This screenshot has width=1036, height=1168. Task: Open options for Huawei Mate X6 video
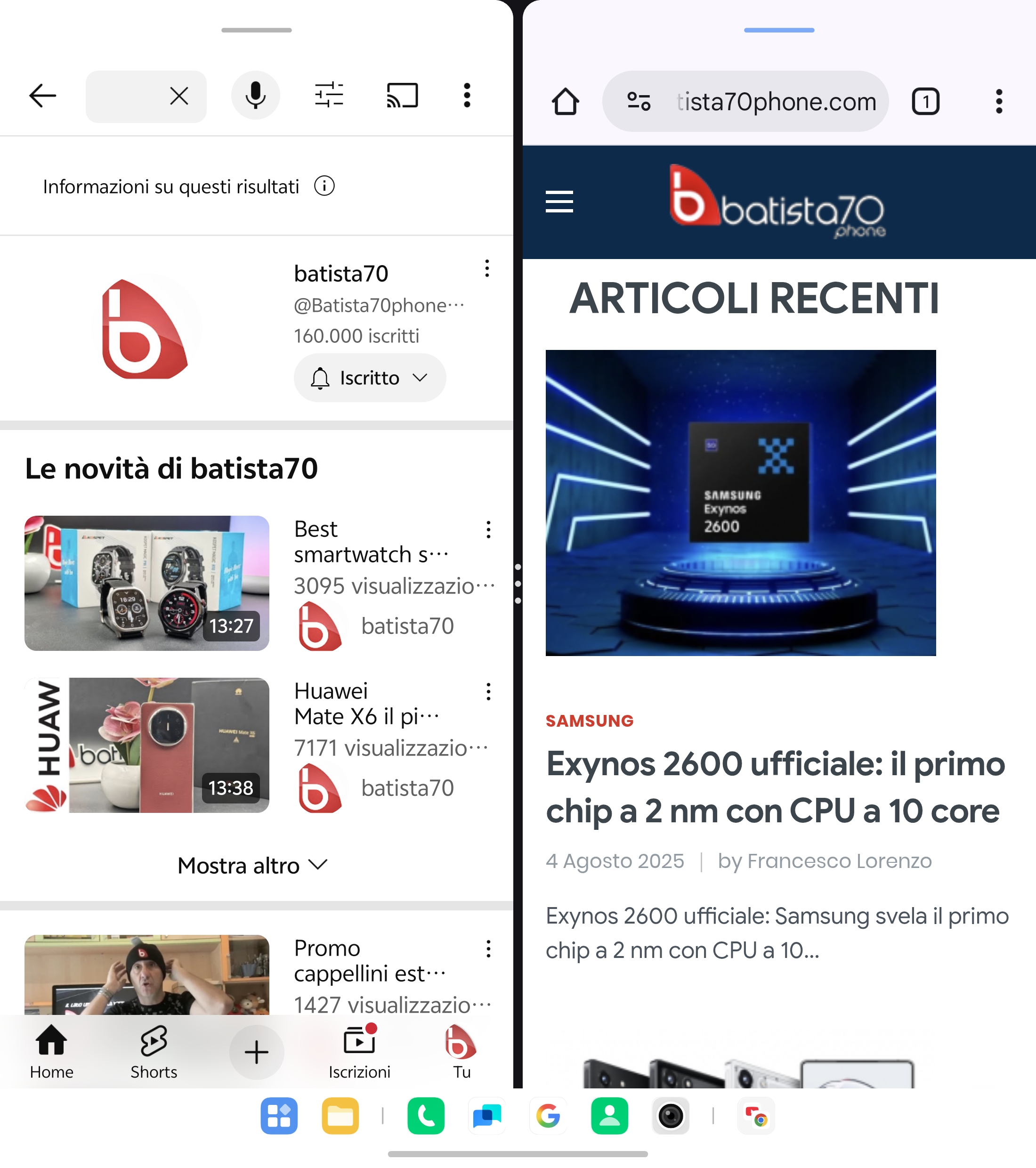coord(488,691)
